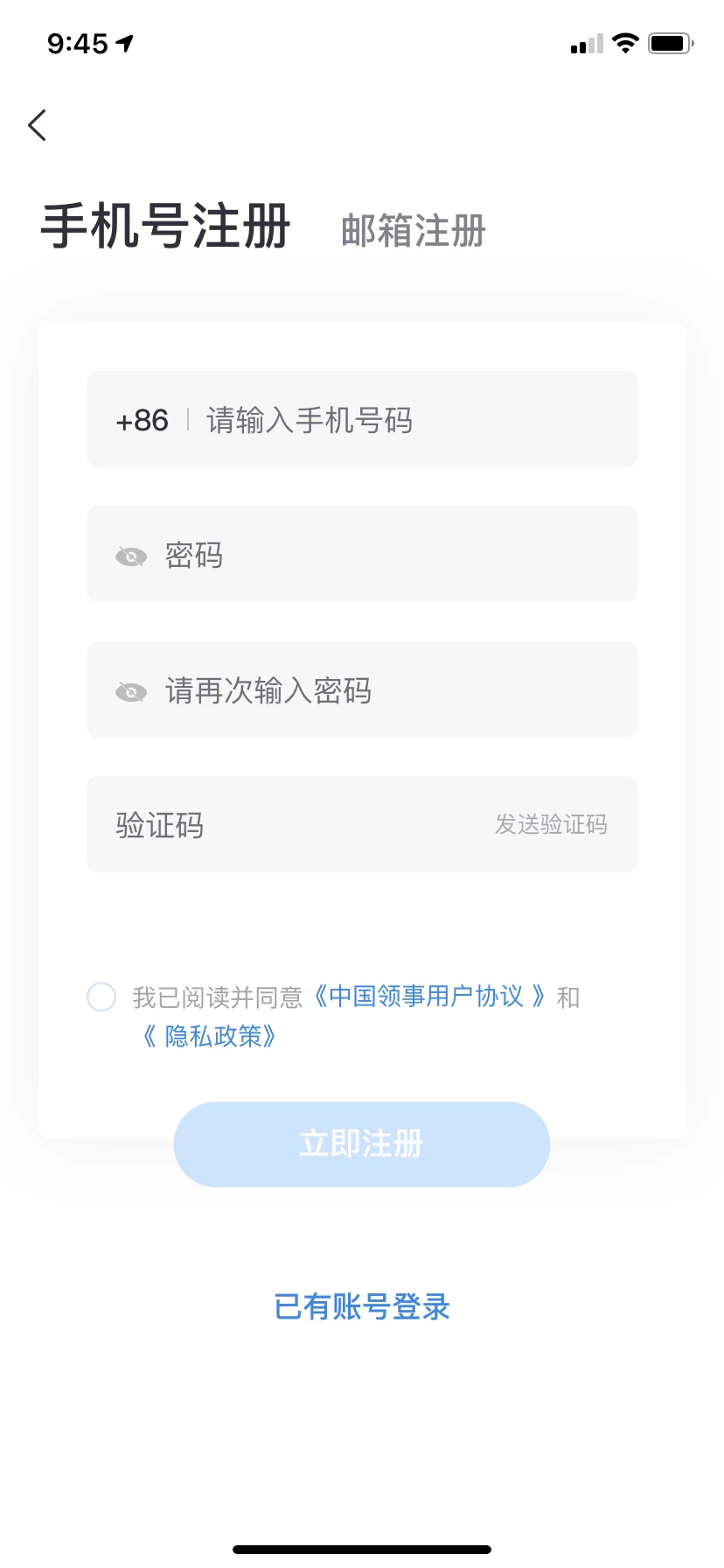The height and width of the screenshot is (1568, 724).
Task: Open the 已有账号登录 login link
Action: pos(362,1306)
